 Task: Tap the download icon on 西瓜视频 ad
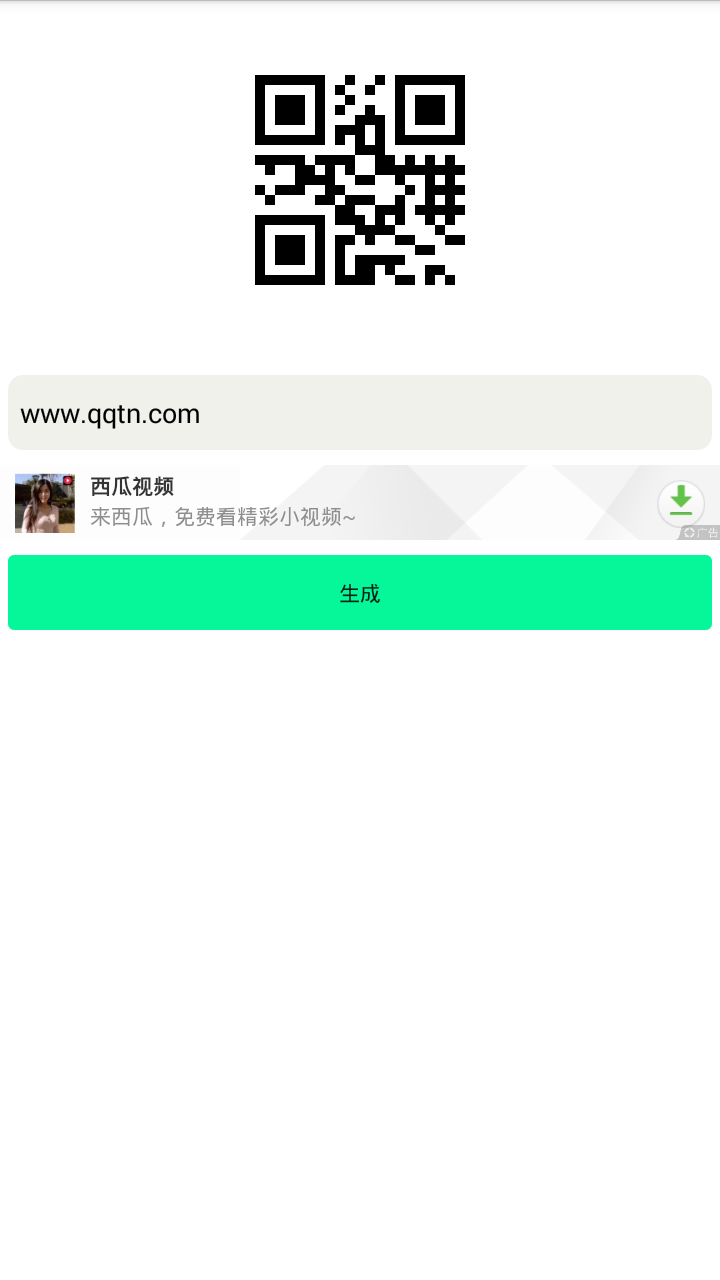click(681, 502)
